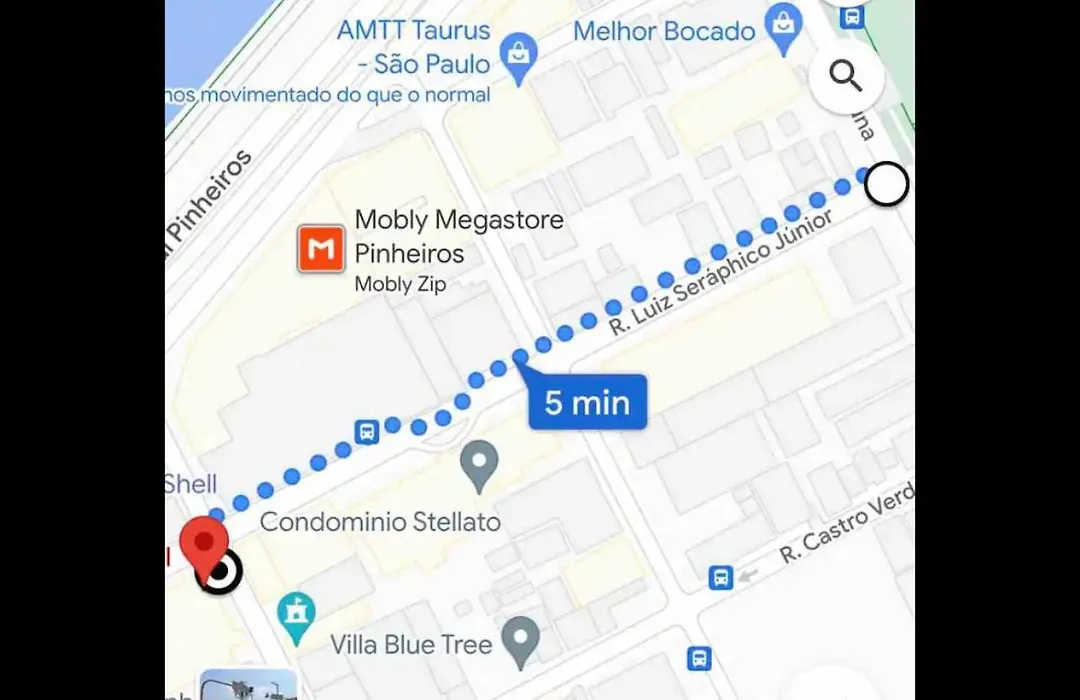Open the bus stop on R. Castro Verde

coord(721,577)
